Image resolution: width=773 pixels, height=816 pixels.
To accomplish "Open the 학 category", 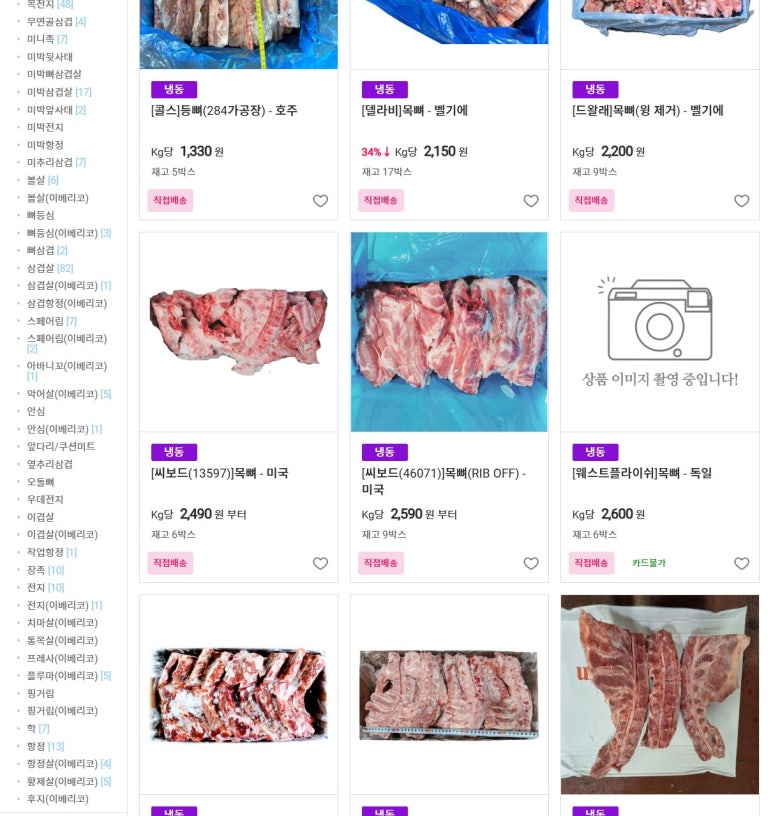I will click(31, 728).
